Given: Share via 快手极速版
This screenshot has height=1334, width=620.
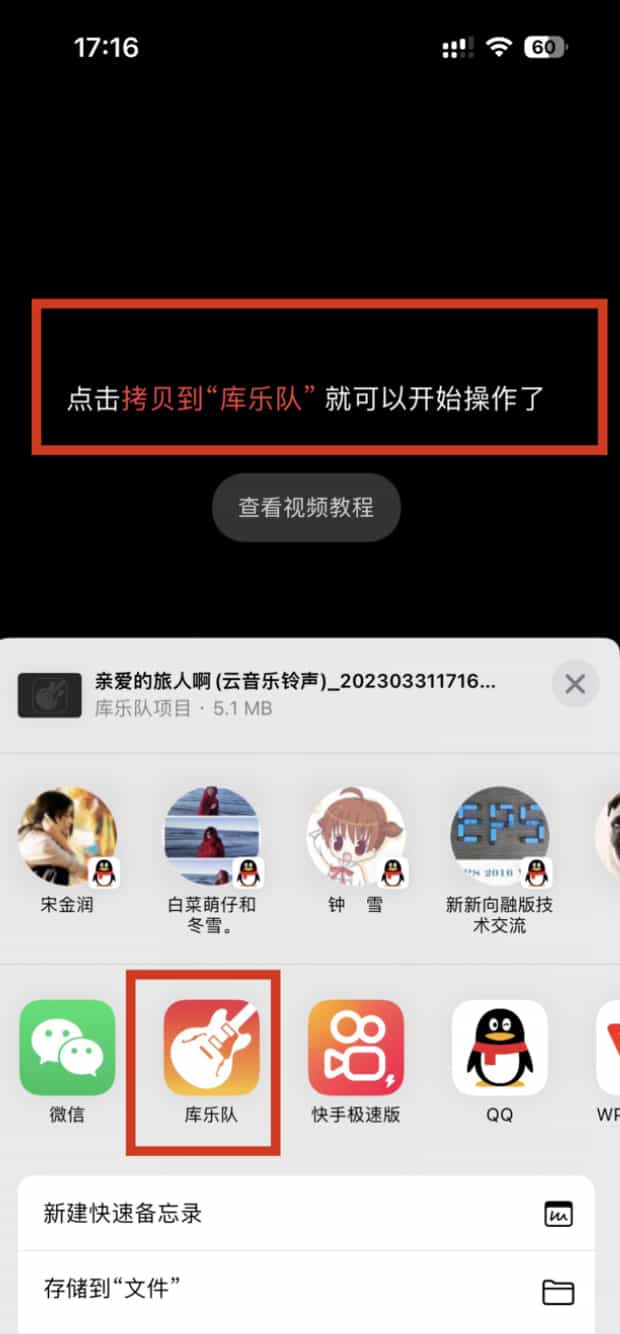Looking at the screenshot, I should click(x=355, y=1047).
